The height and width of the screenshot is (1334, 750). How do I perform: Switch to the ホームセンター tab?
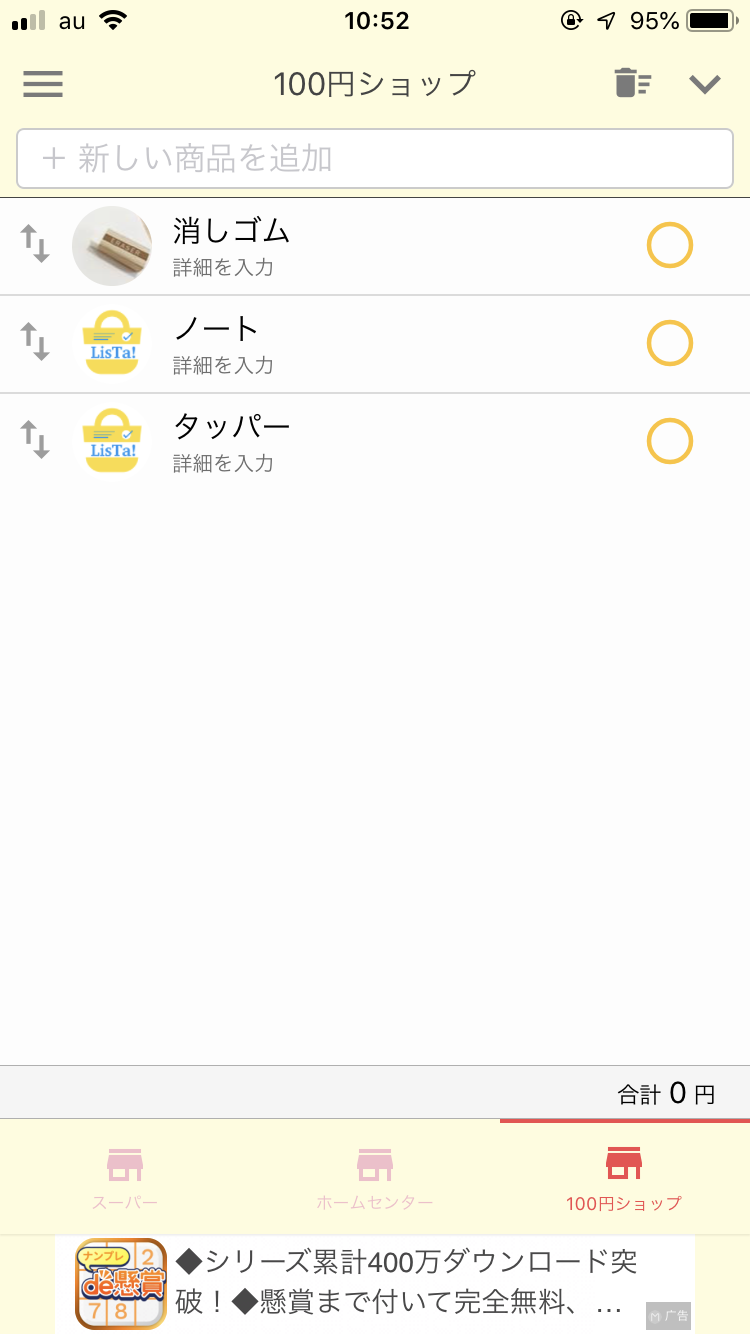[375, 1178]
